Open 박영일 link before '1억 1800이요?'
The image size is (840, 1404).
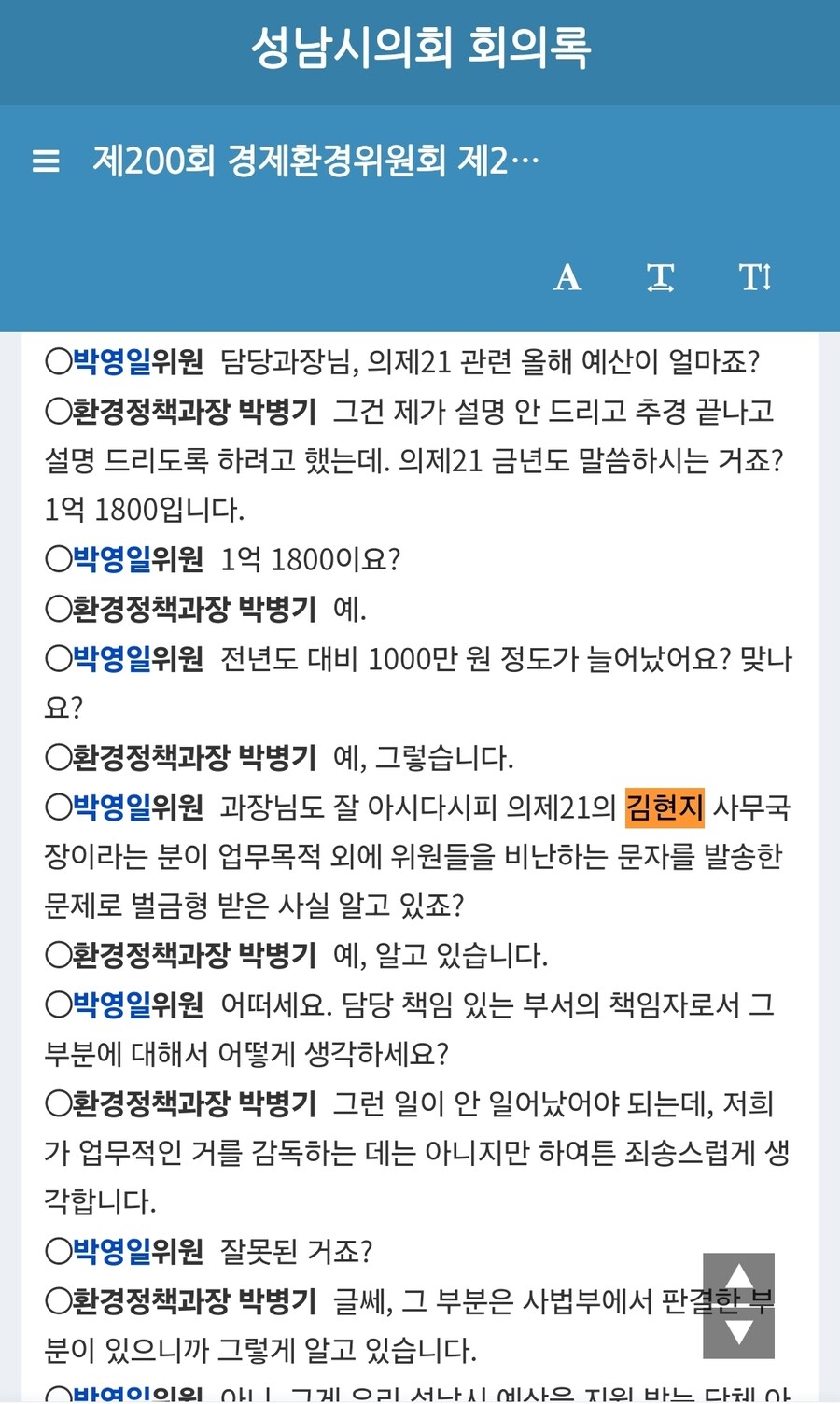[112, 559]
